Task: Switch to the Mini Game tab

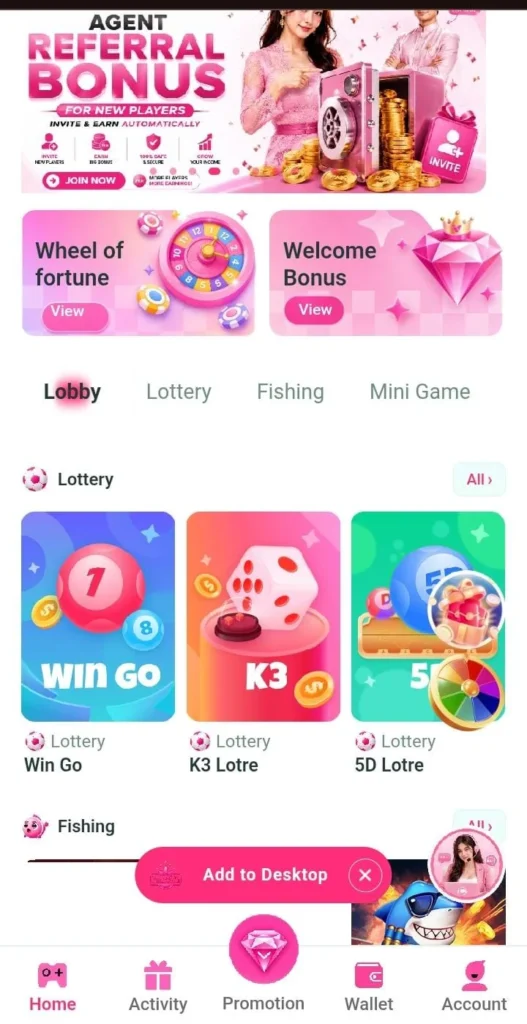Action: point(420,392)
